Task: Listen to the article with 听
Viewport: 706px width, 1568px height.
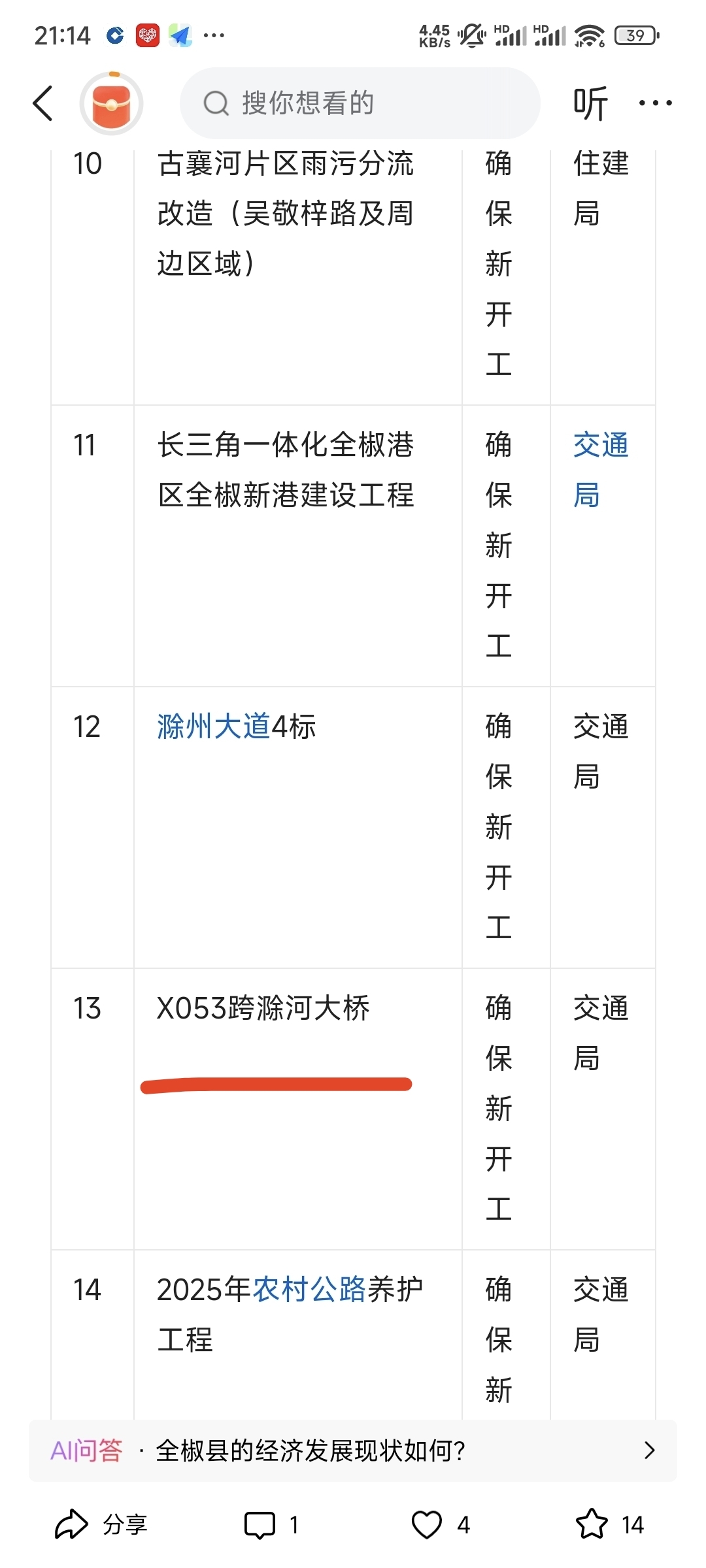Action: pyautogui.click(x=590, y=103)
